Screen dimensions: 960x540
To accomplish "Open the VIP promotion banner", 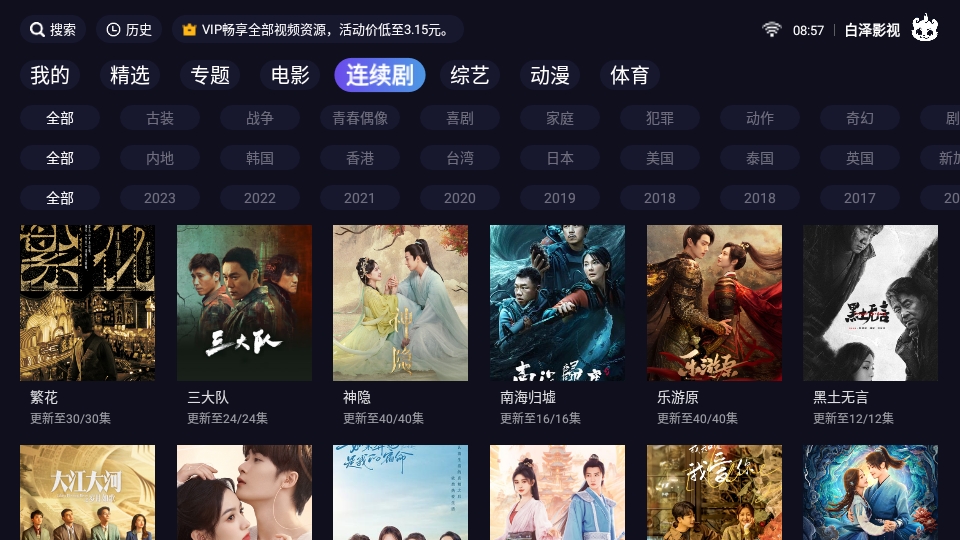I will 317,30.
